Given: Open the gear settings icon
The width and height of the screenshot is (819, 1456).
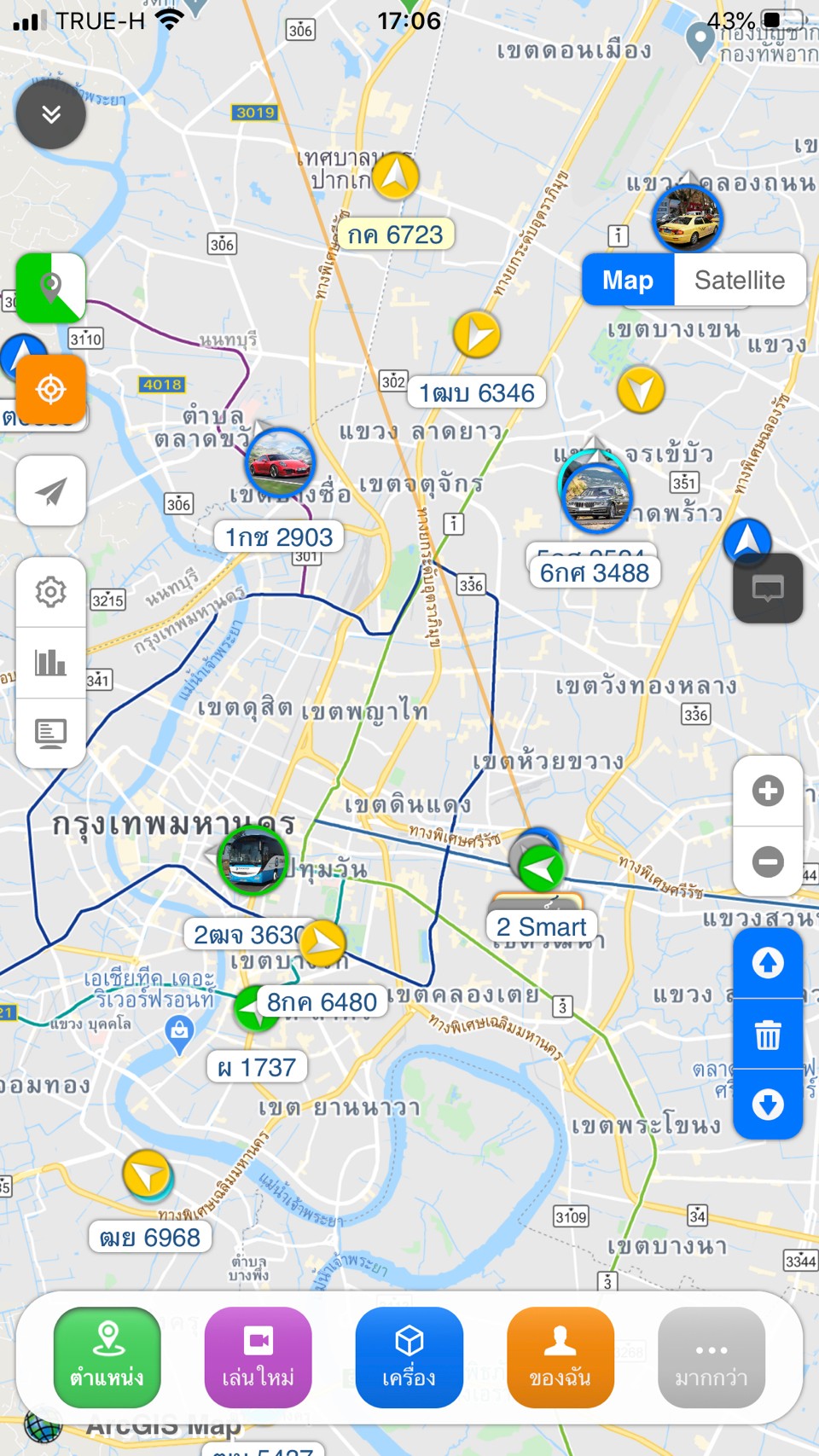Looking at the screenshot, I should pos(51,591).
